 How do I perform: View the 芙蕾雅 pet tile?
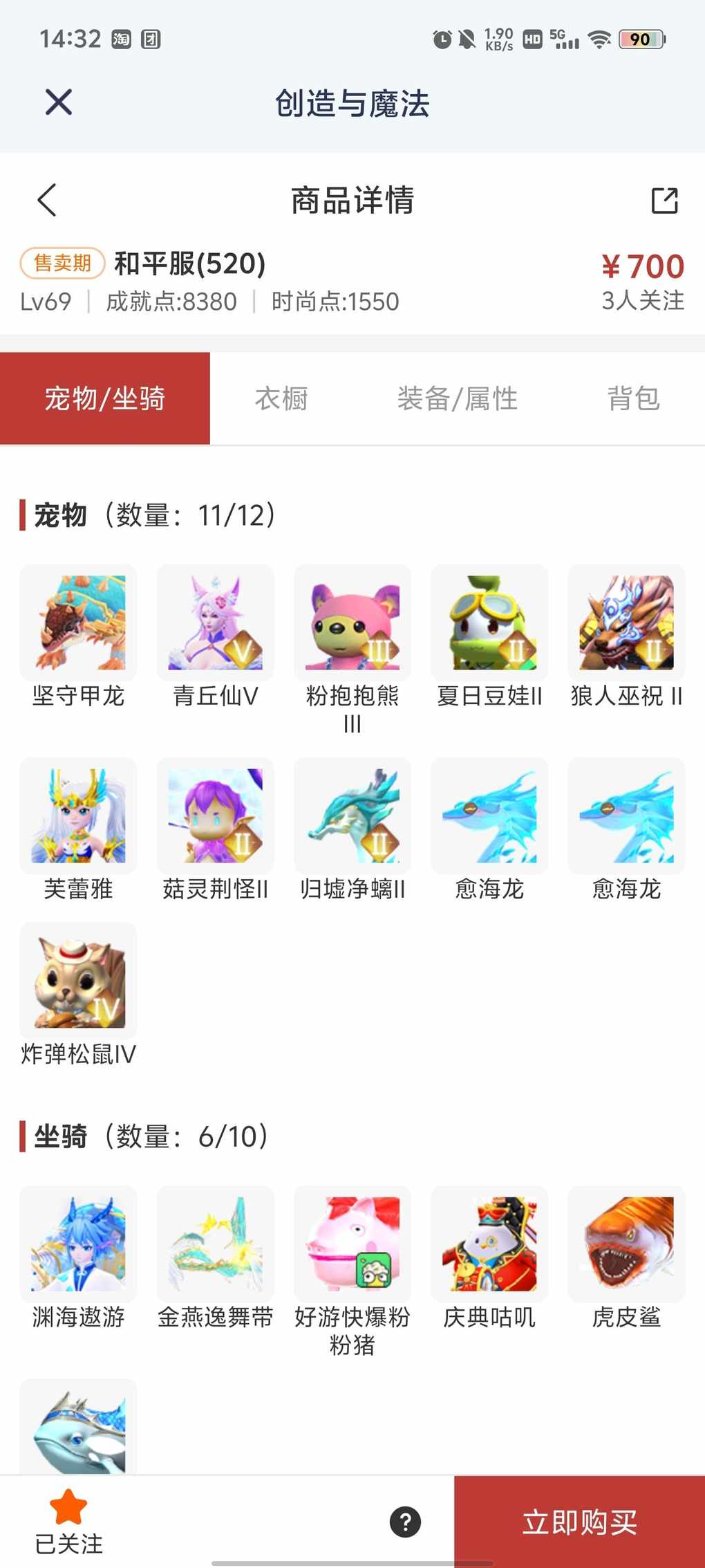pos(78,815)
